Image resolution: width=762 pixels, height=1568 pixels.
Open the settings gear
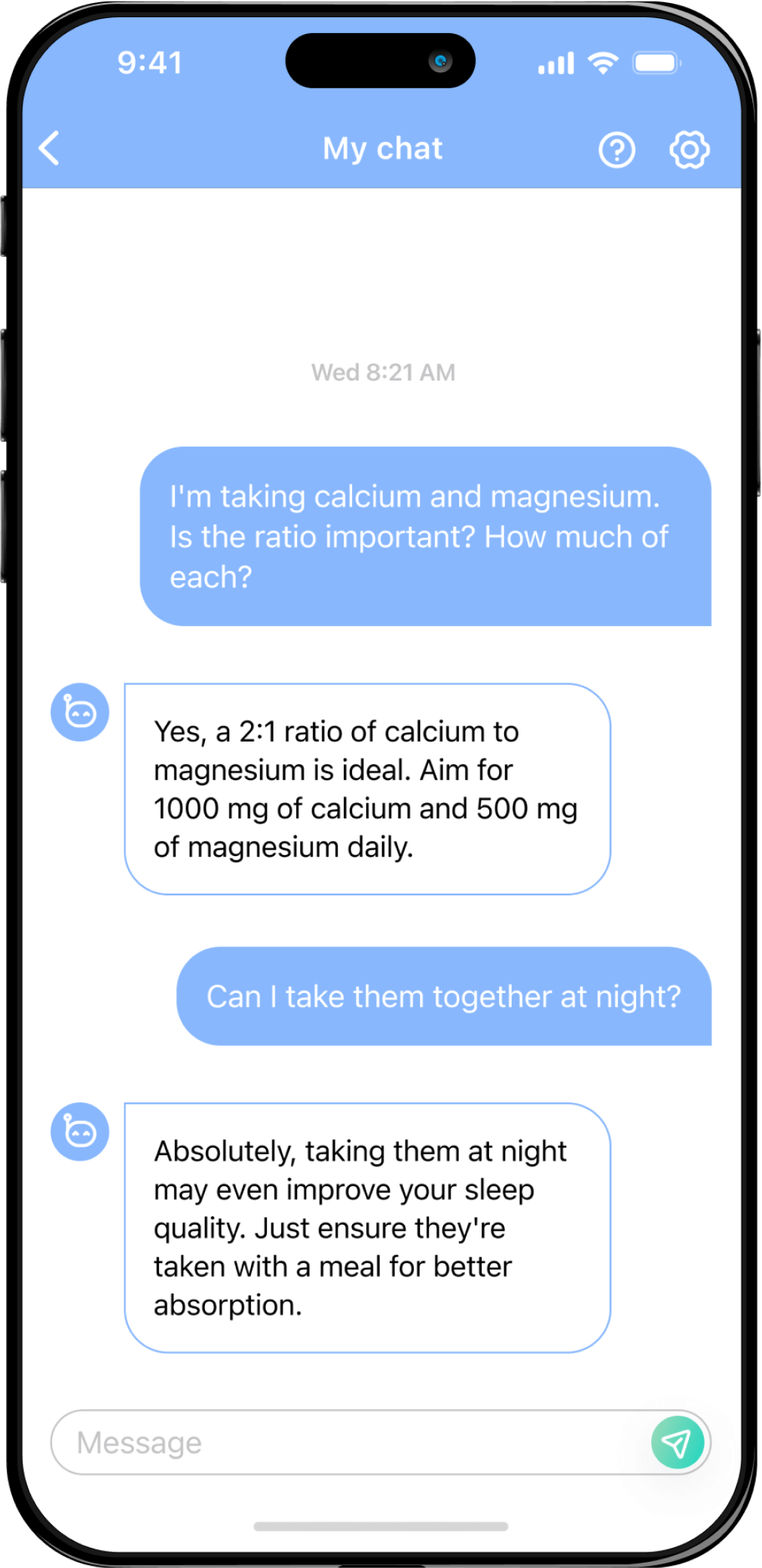(x=689, y=150)
